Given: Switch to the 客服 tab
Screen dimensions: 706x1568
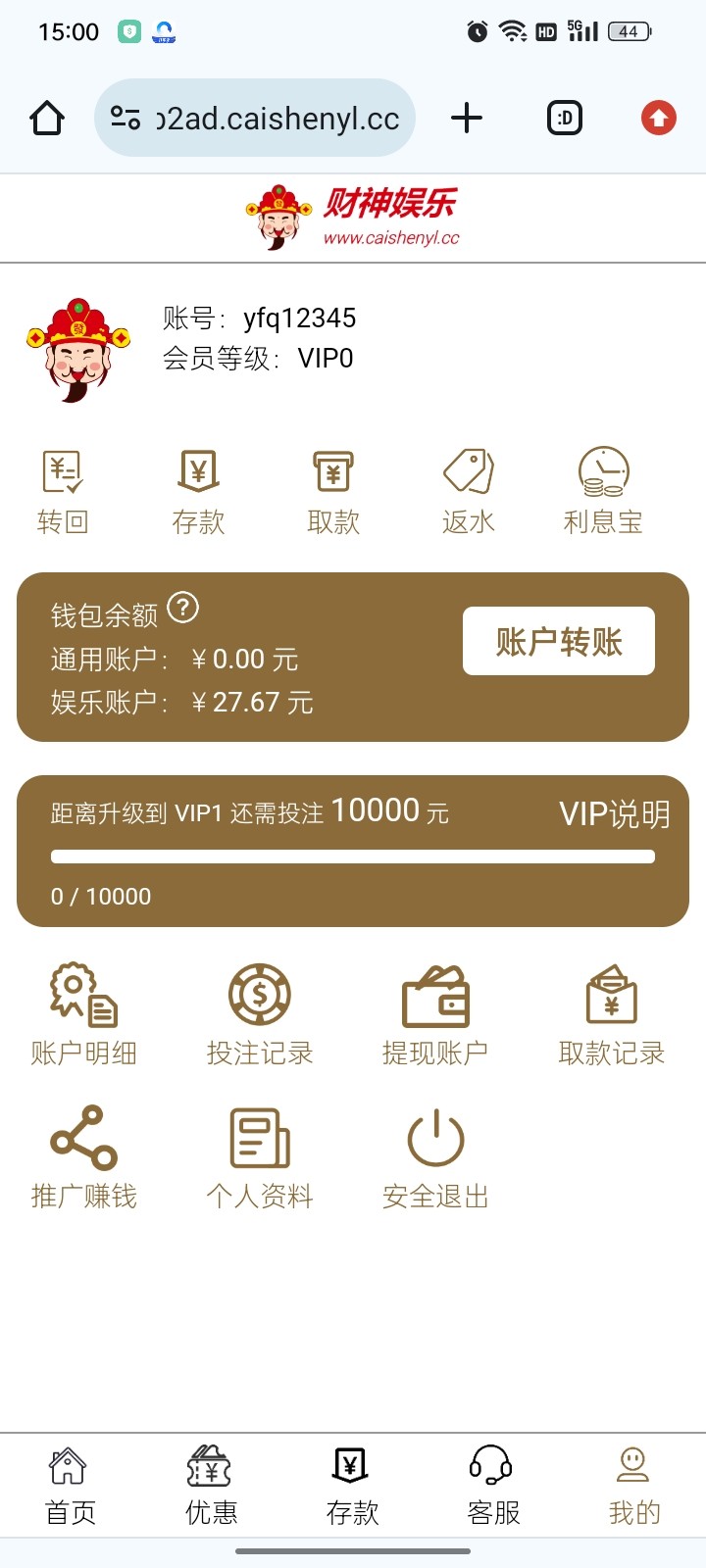Looking at the screenshot, I should coord(493,1486).
